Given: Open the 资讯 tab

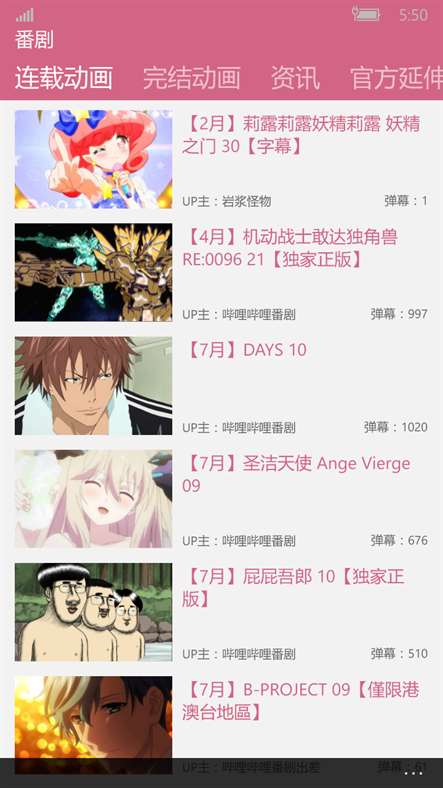Looking at the screenshot, I should [x=295, y=78].
